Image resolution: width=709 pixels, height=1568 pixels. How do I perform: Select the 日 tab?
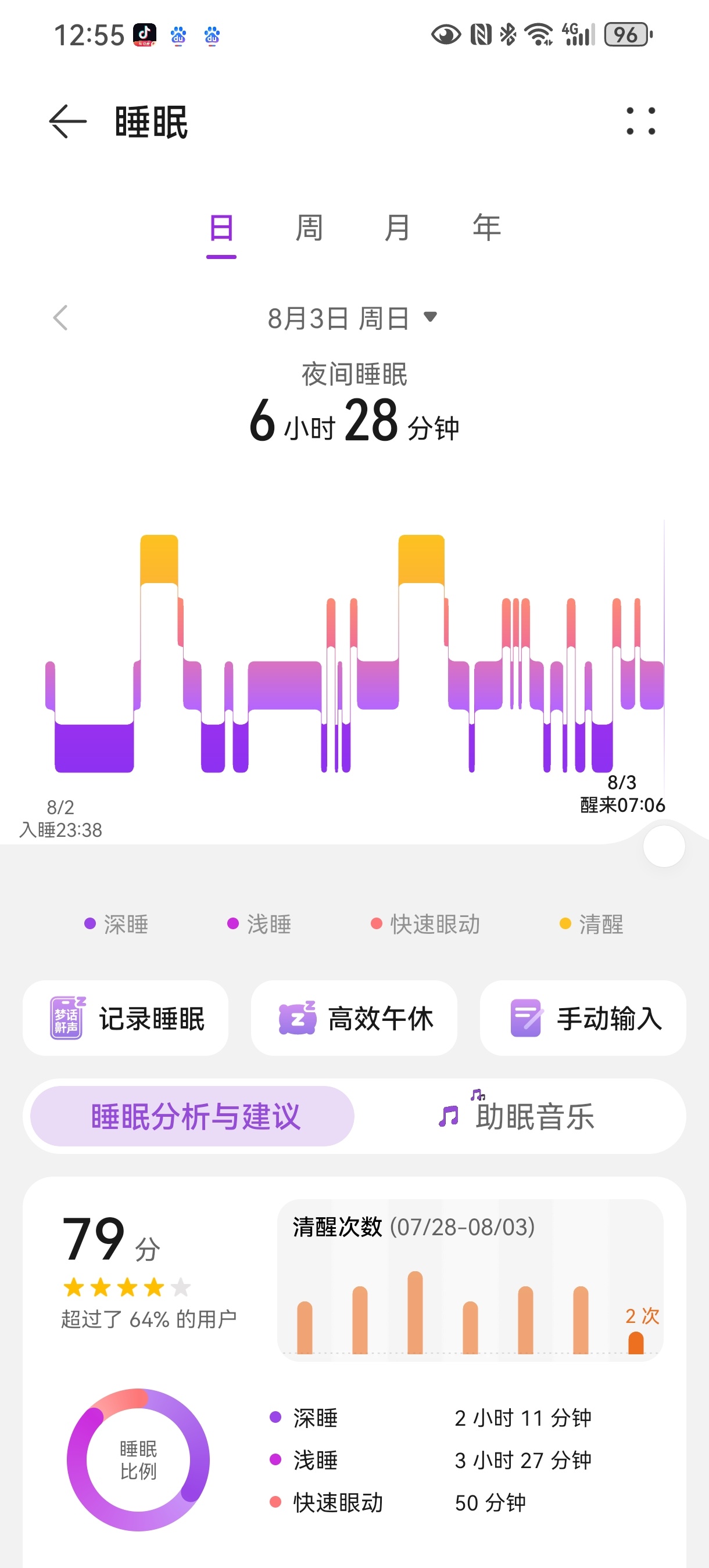point(221,229)
